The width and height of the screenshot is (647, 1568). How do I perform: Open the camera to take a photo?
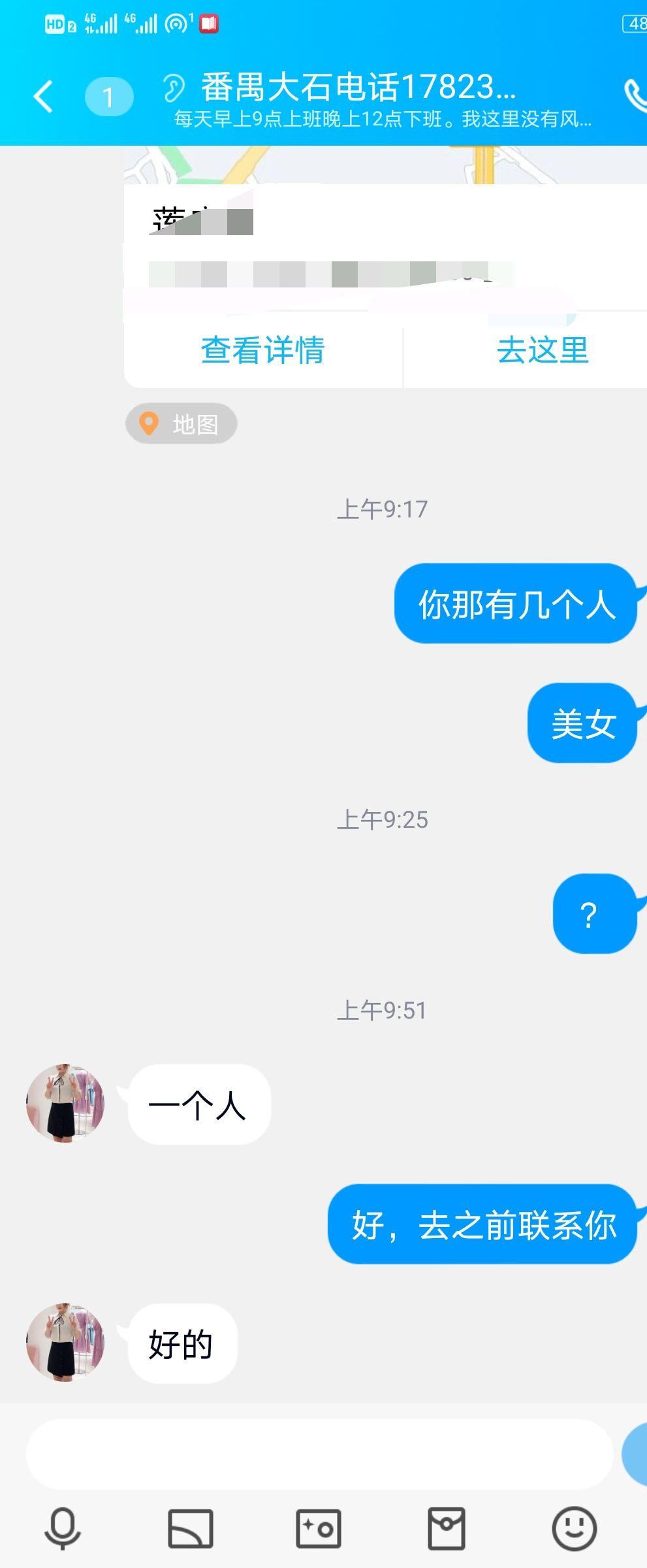point(319,1529)
